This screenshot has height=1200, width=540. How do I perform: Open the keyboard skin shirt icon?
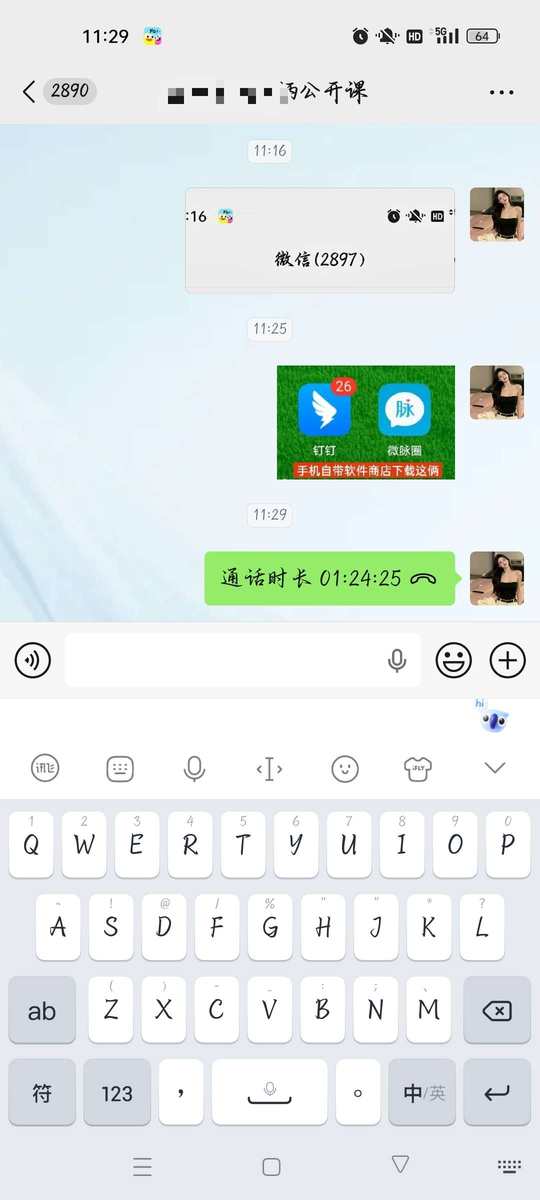coord(418,768)
